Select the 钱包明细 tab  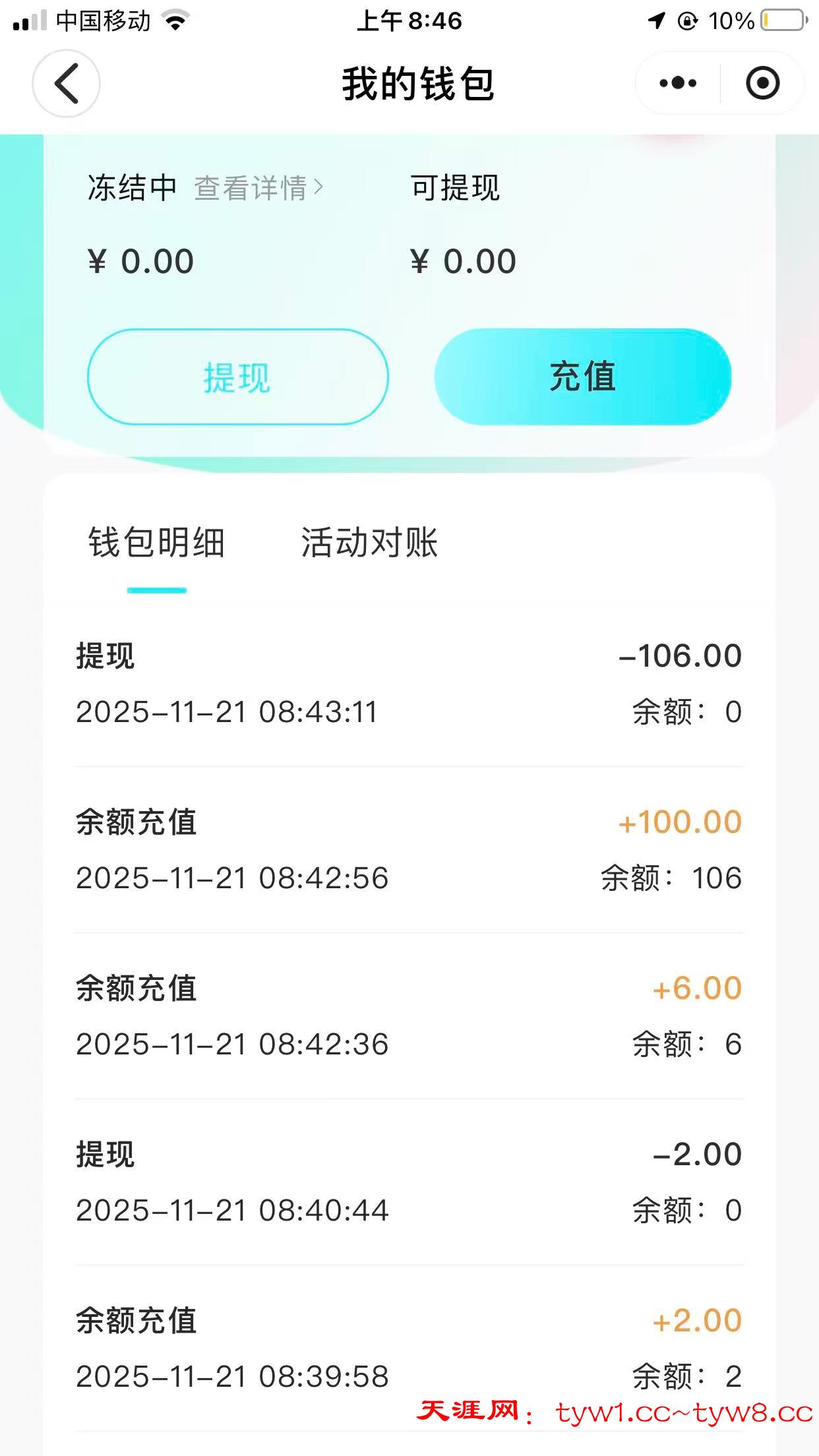[x=156, y=543]
